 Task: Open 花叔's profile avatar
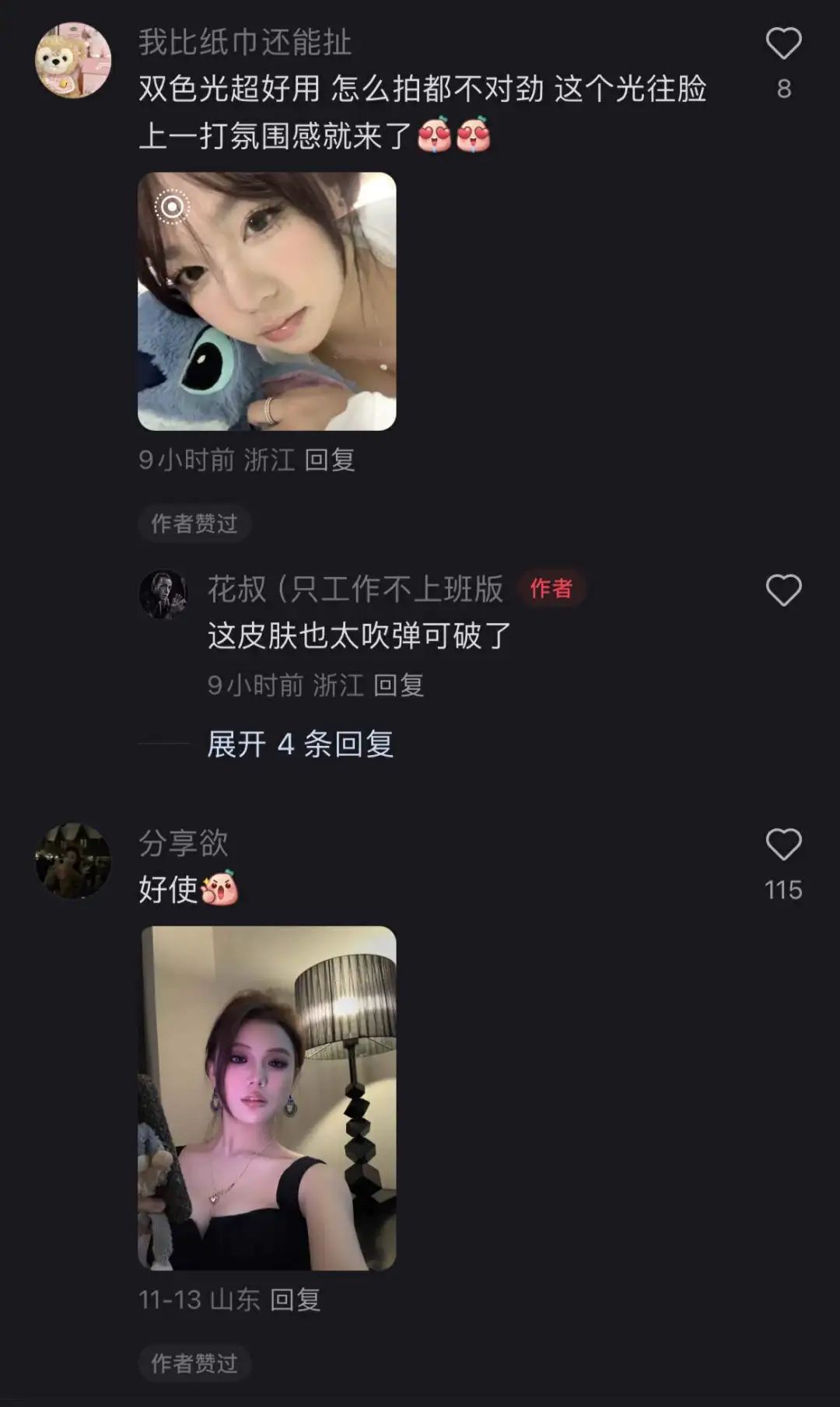click(x=163, y=595)
